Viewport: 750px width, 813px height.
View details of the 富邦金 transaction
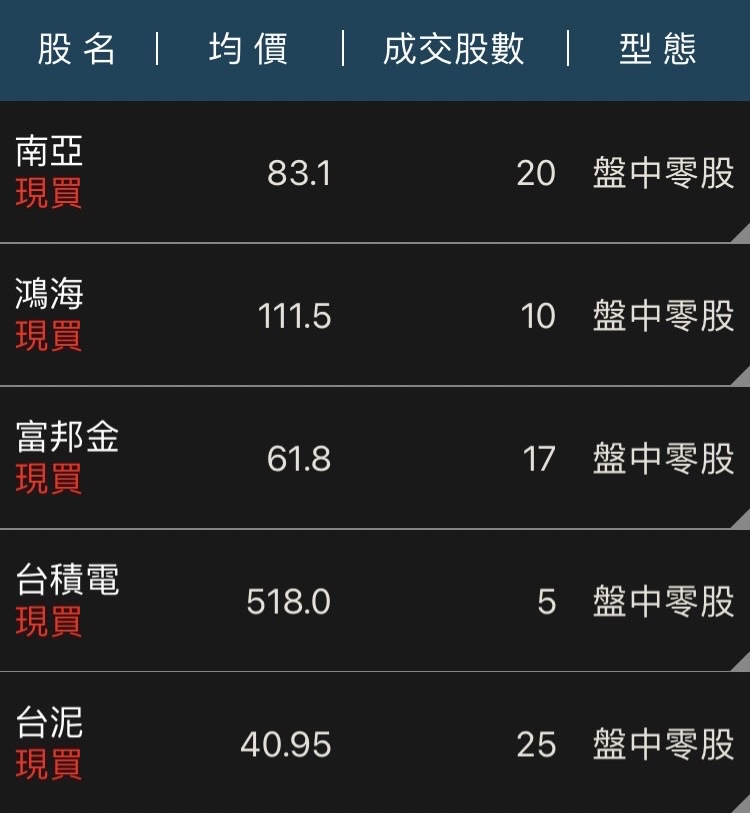tap(375, 458)
